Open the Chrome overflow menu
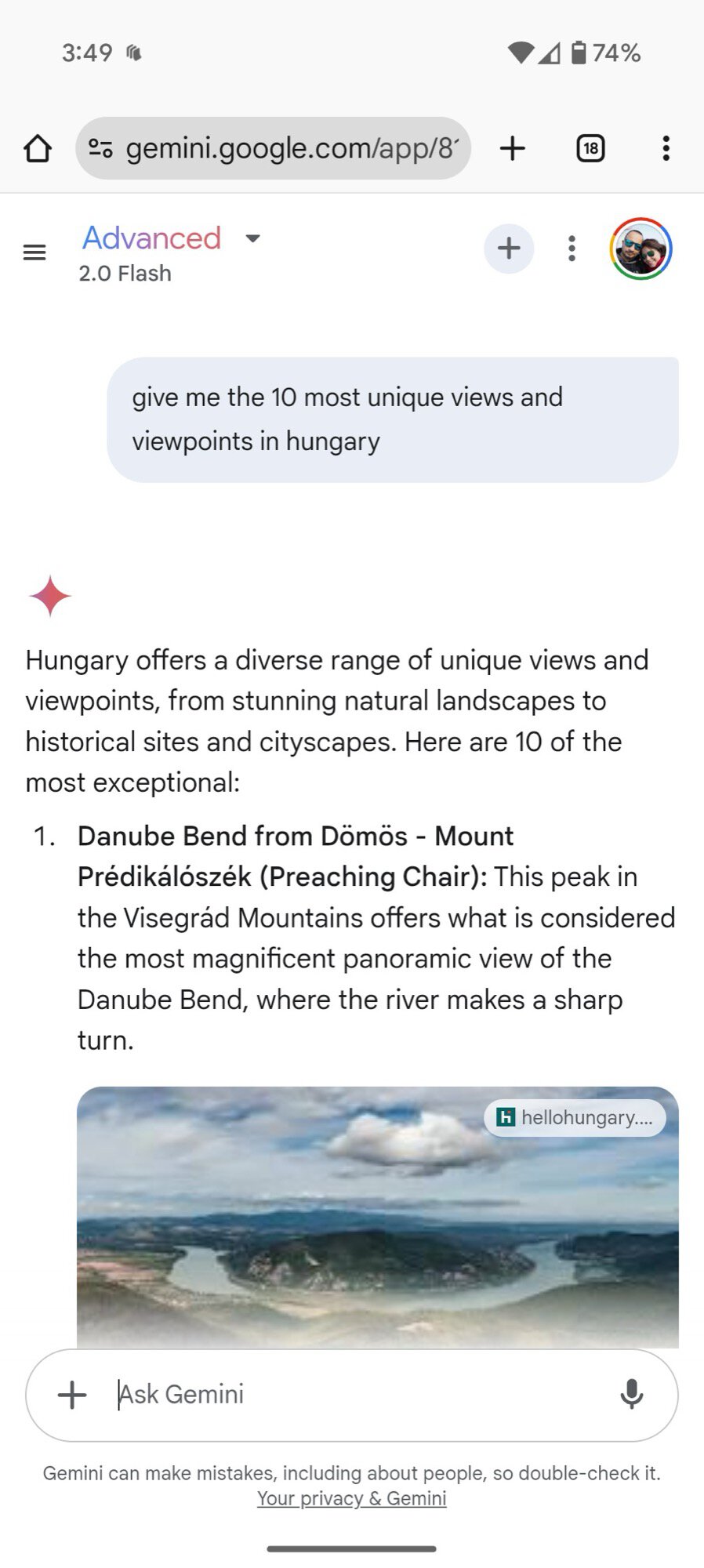704x1568 pixels. click(666, 148)
